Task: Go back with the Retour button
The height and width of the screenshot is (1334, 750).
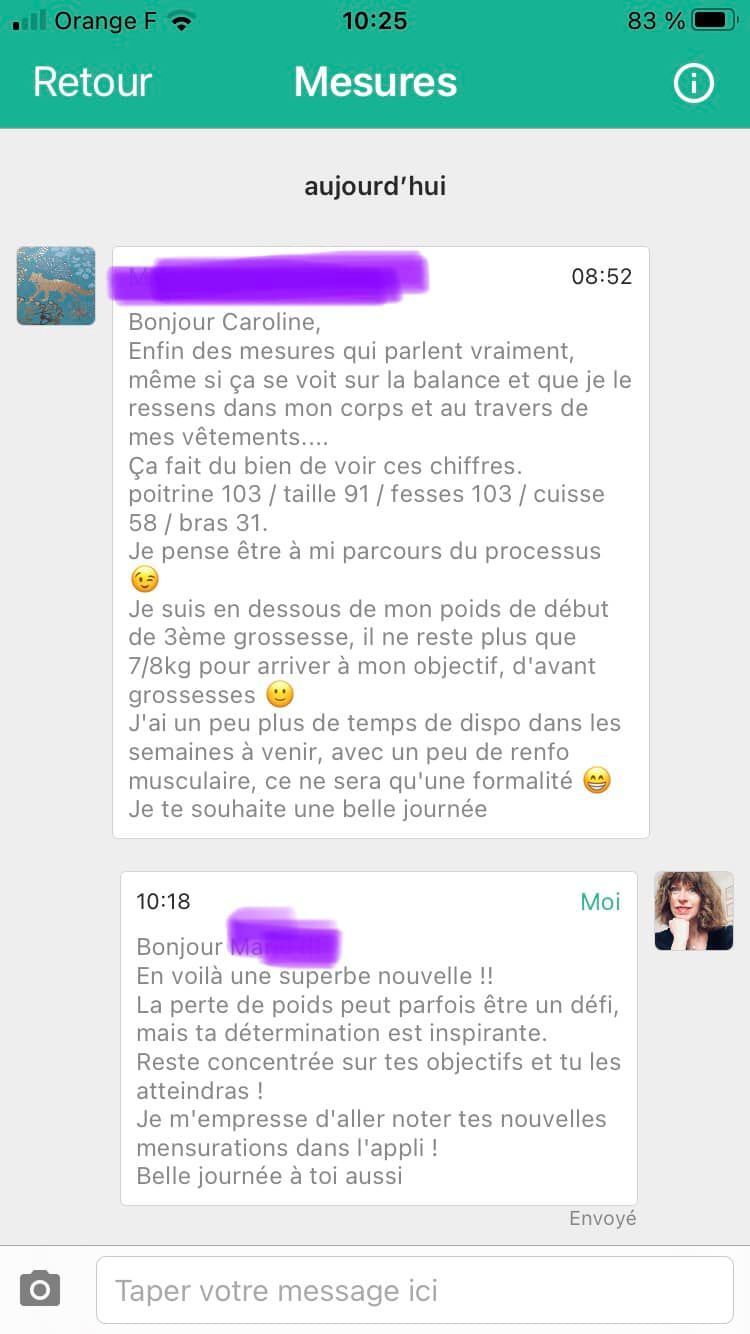Action: (x=92, y=82)
